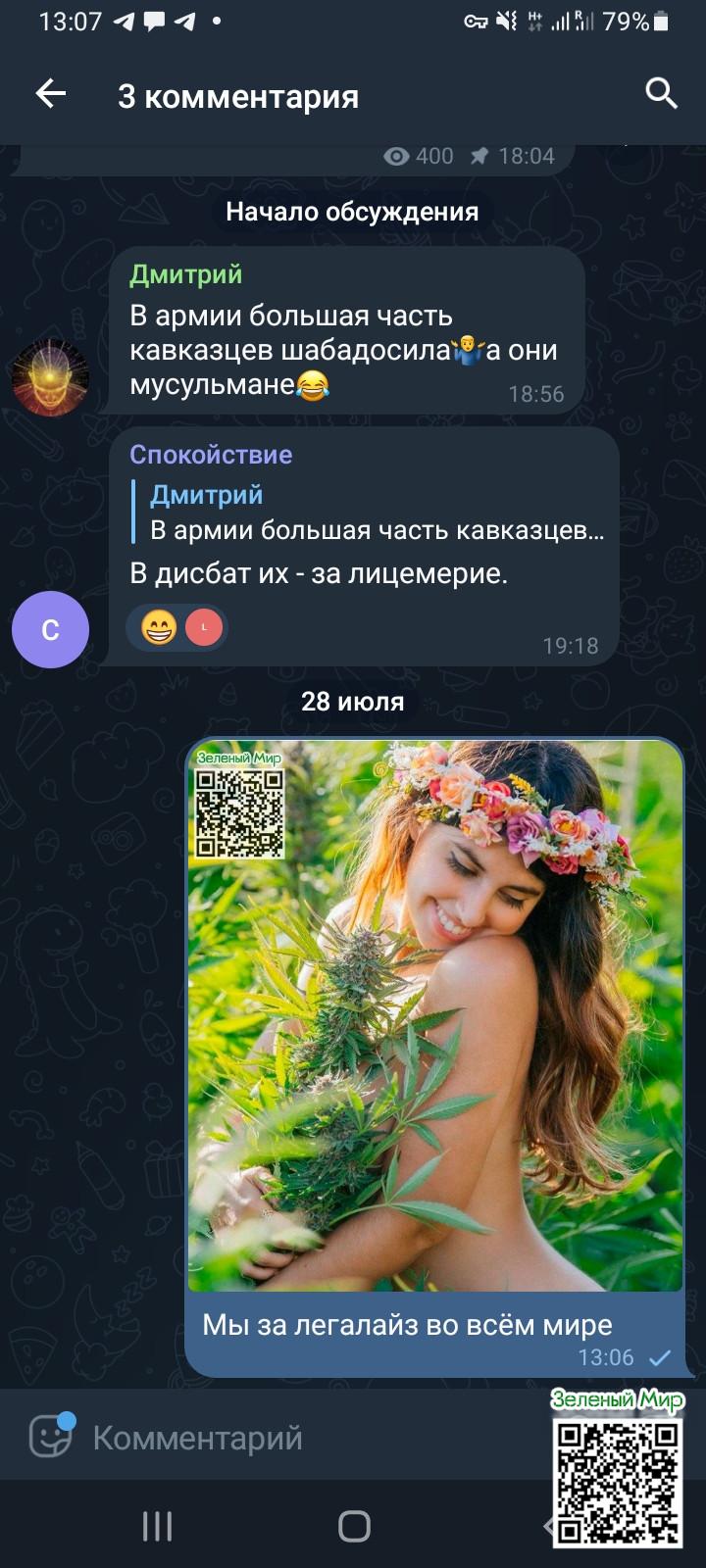The image size is (706, 1568).
Task: Open Спокойствие's profile avatar
Action: point(50,629)
